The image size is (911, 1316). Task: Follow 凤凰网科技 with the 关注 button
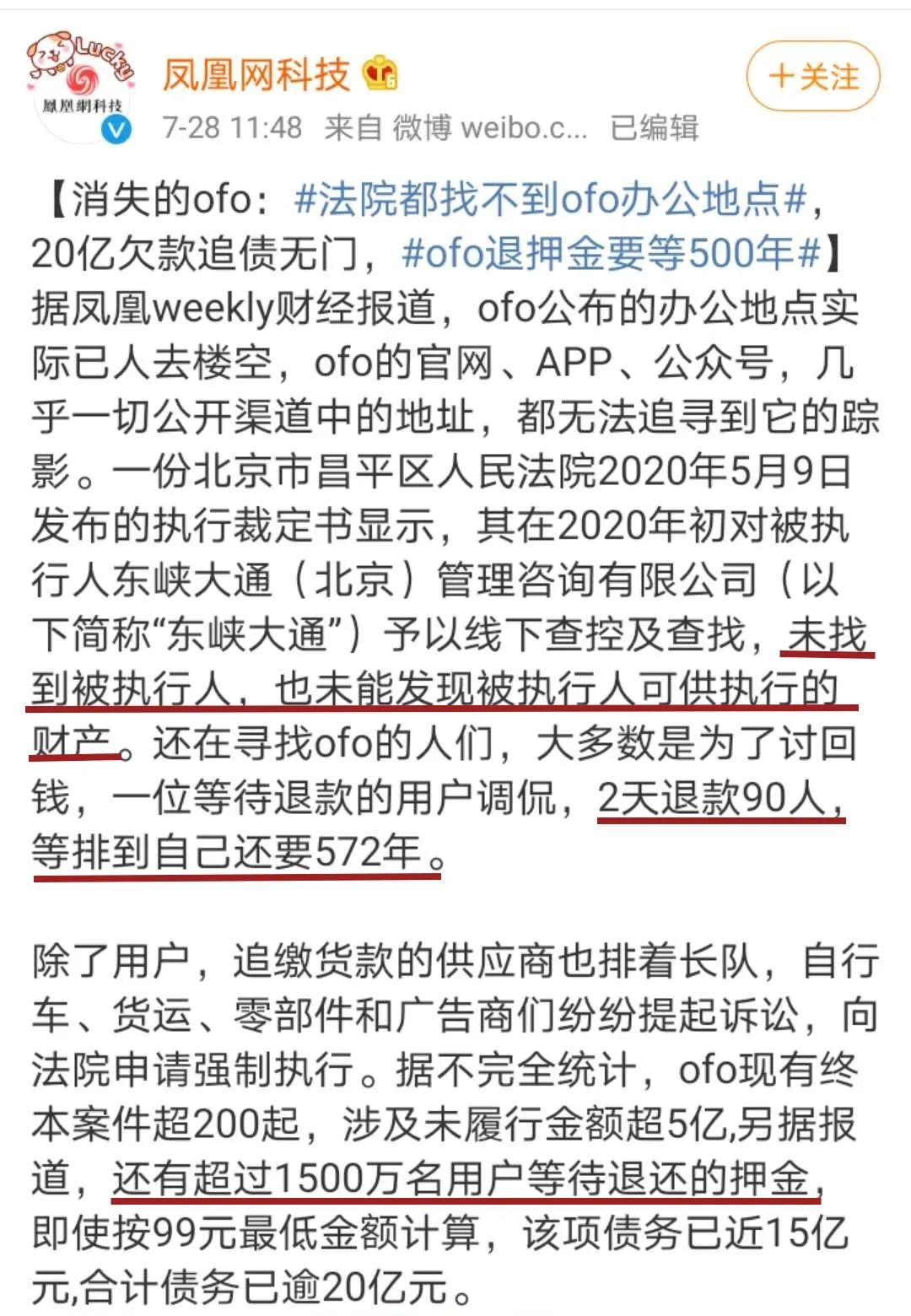[812, 78]
